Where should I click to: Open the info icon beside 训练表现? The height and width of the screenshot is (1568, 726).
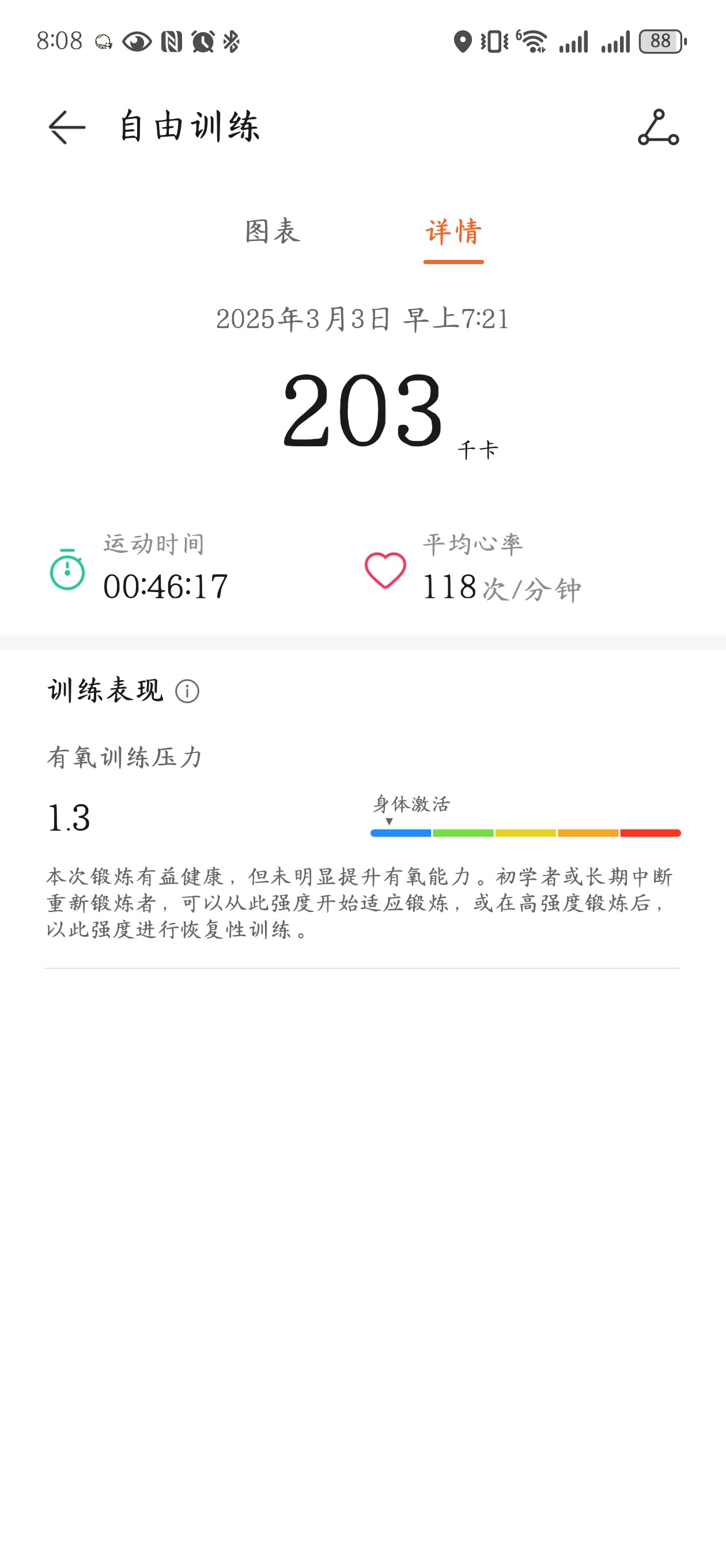point(187,692)
